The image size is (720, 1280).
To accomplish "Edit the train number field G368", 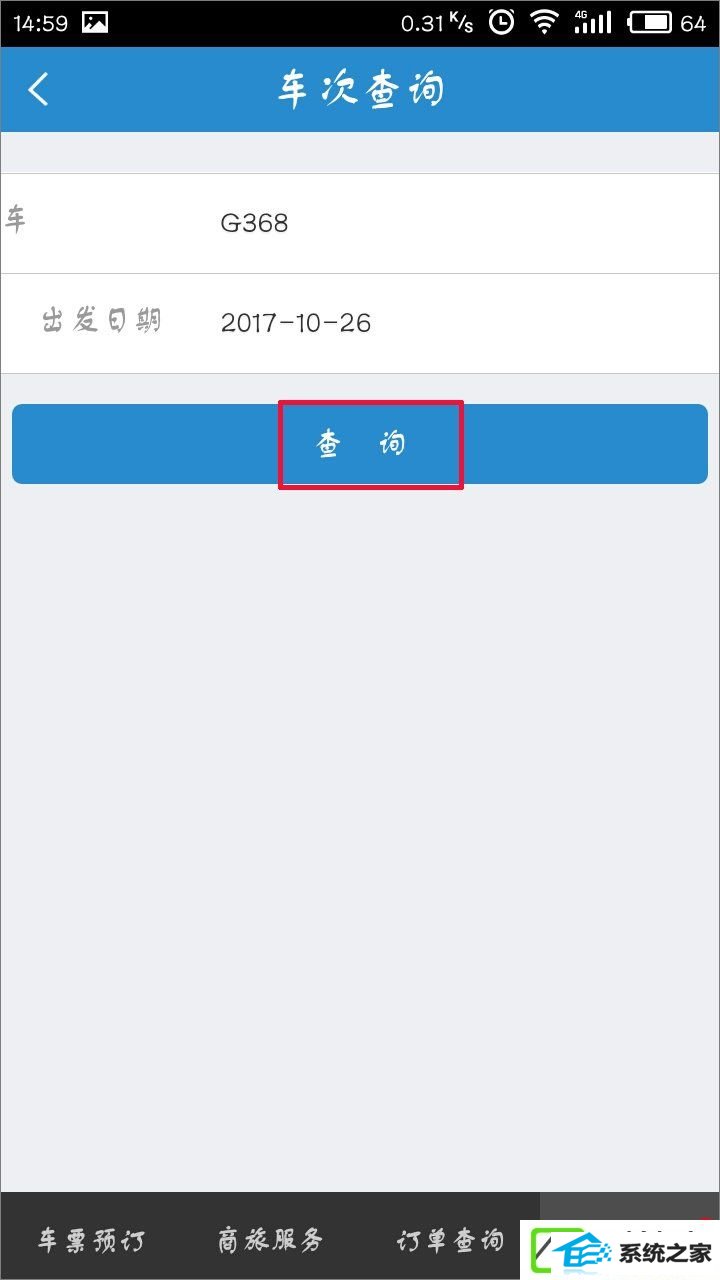I will point(360,223).
